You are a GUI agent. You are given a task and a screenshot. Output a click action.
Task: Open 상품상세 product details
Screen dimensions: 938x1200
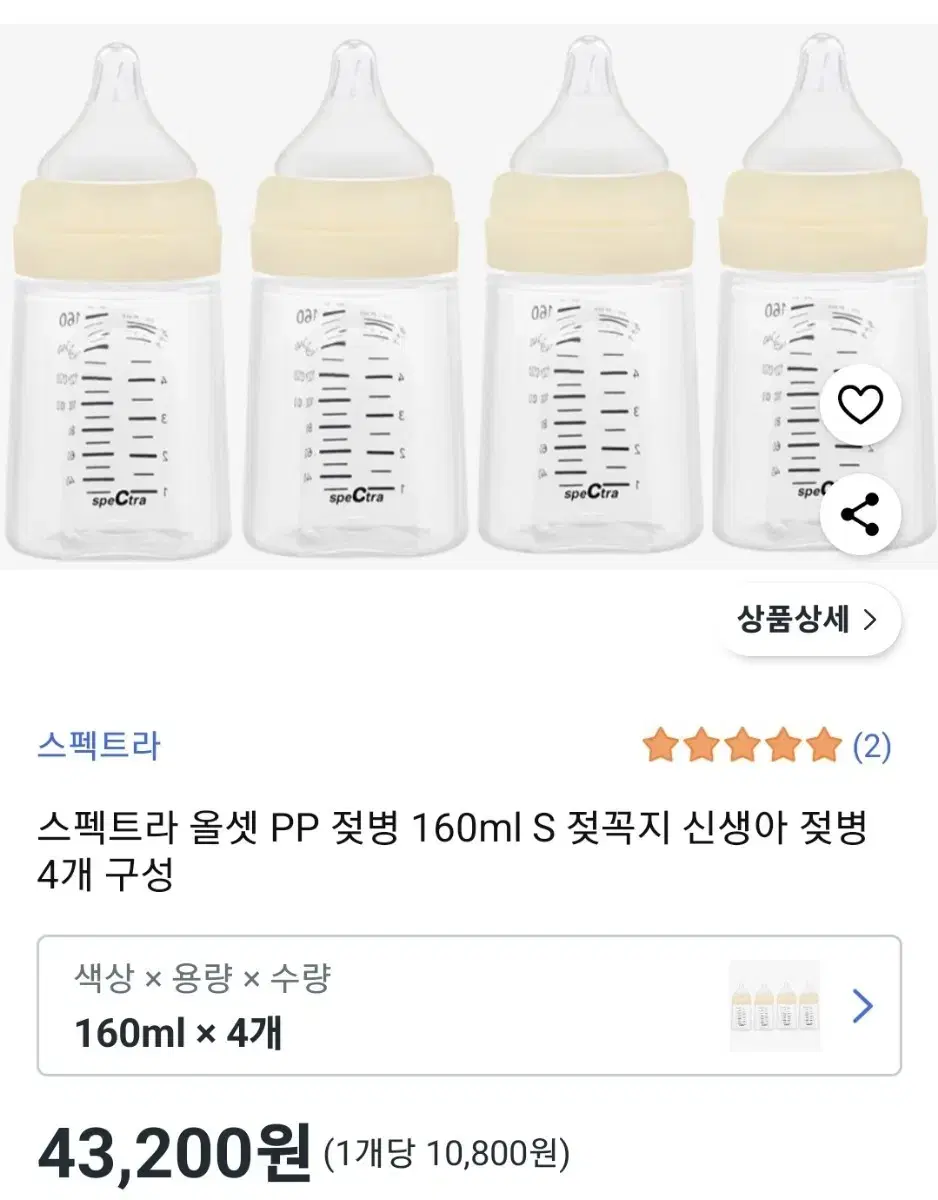tap(809, 620)
